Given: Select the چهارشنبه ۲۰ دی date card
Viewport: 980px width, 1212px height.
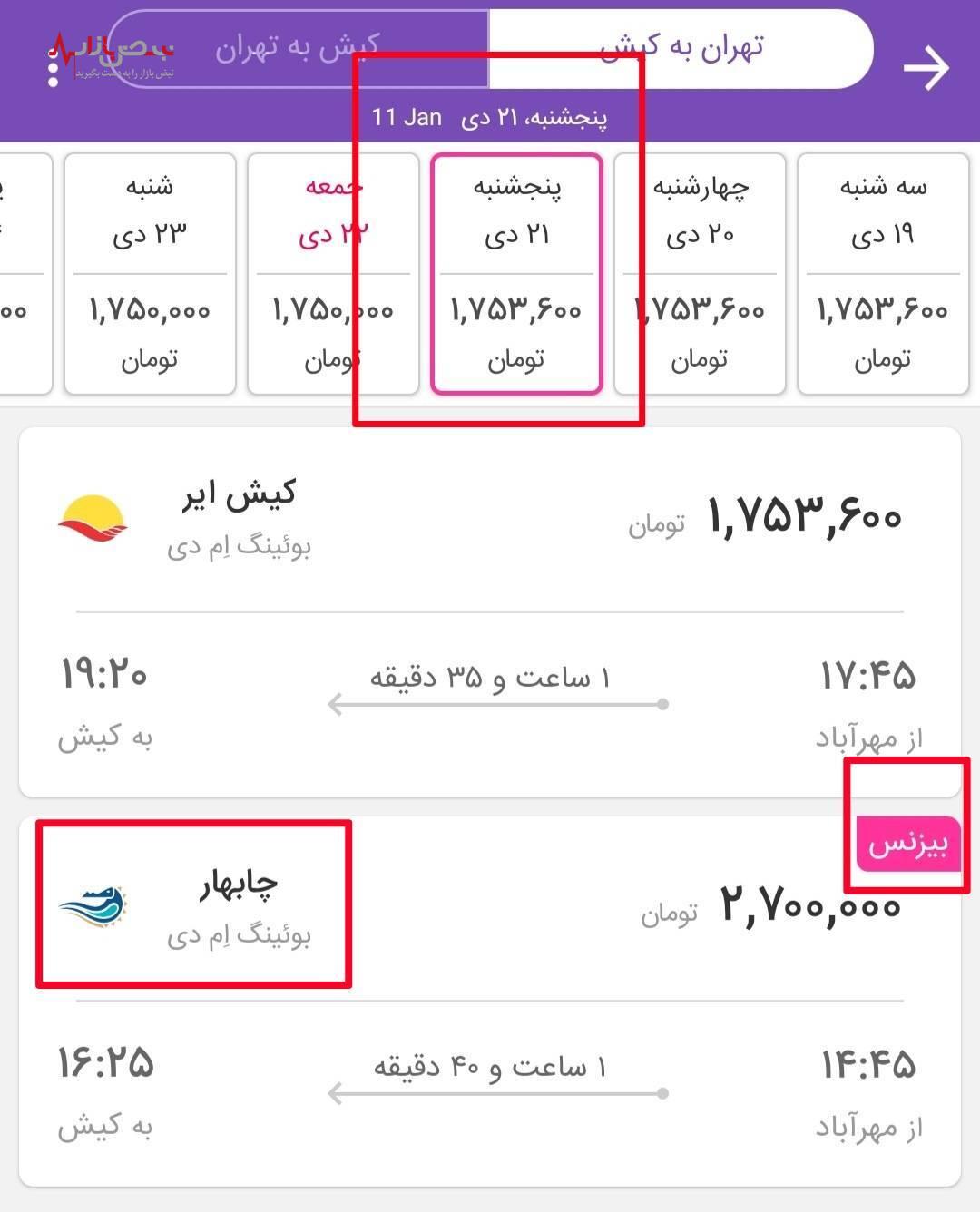Looking at the screenshot, I should coord(700,273).
